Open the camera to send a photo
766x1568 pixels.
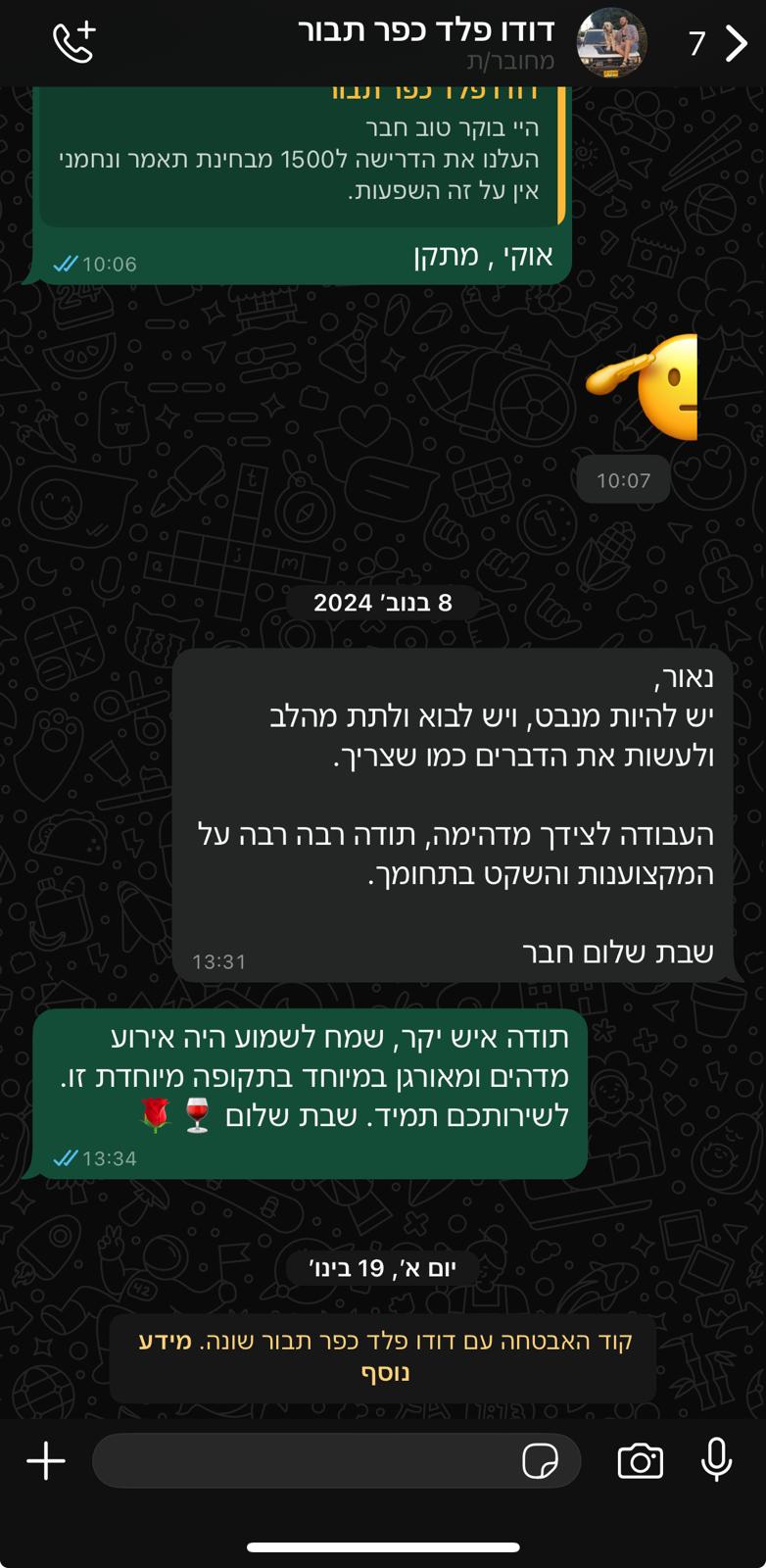click(640, 1461)
